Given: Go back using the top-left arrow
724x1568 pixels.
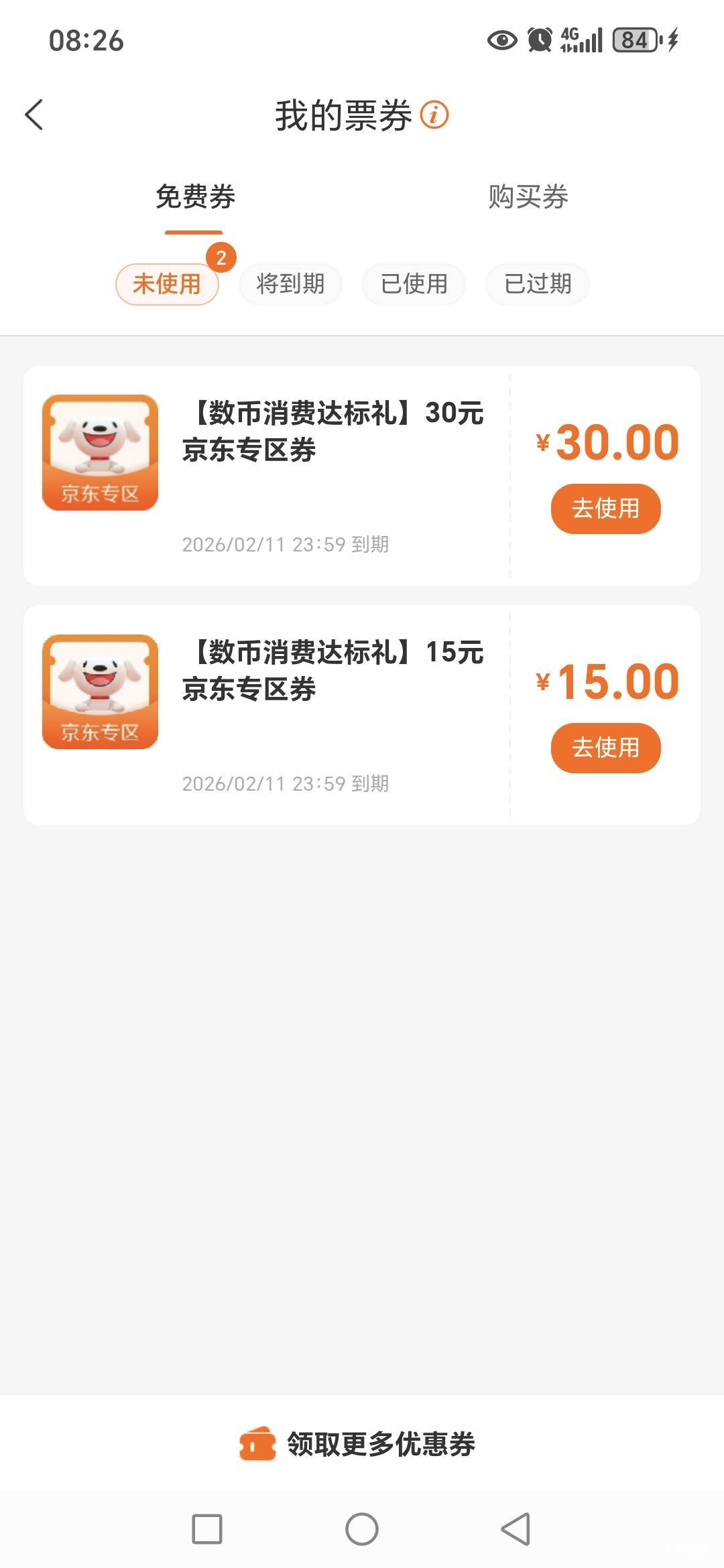Looking at the screenshot, I should pyautogui.click(x=35, y=115).
